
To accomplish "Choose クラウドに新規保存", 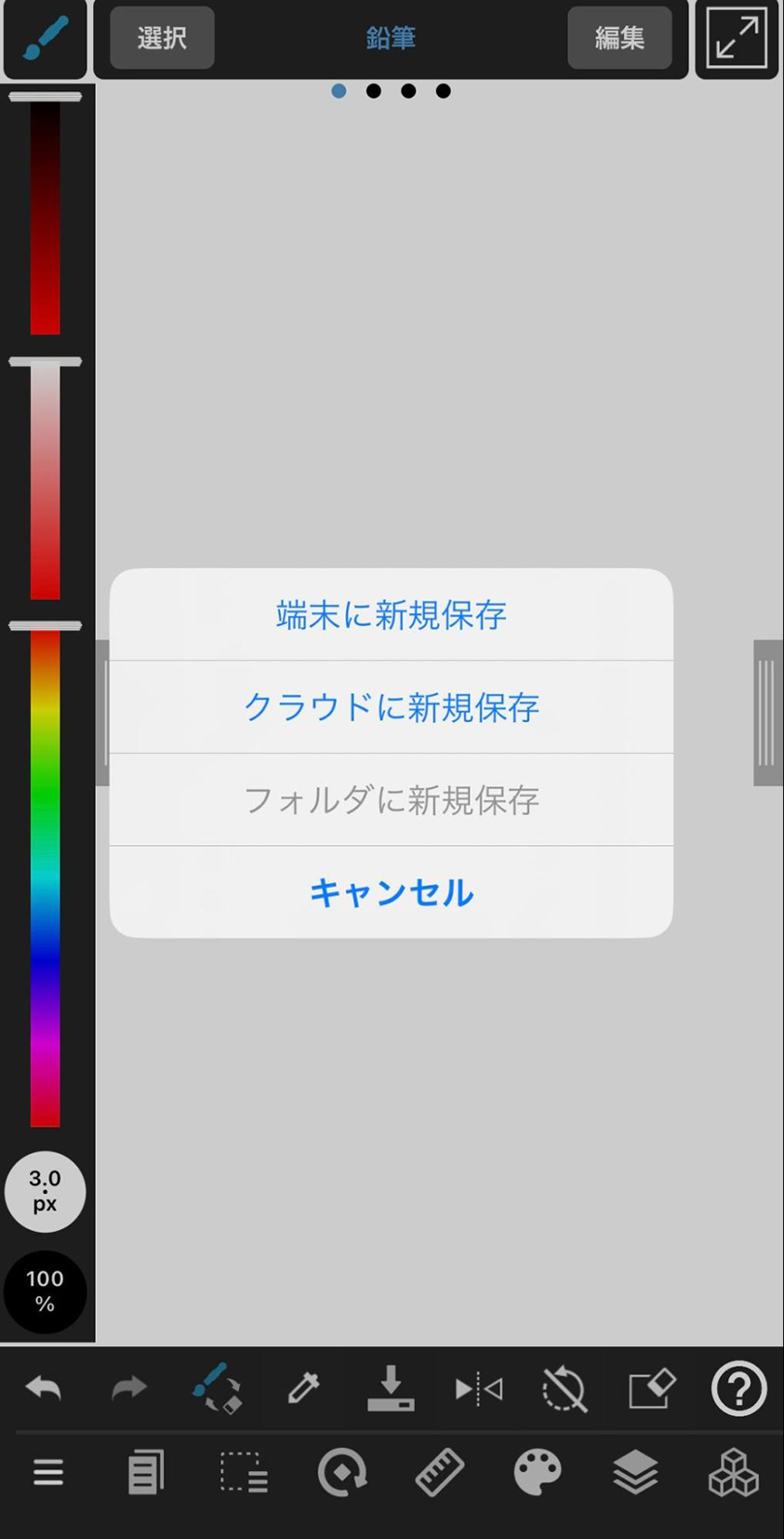I will click(391, 707).
